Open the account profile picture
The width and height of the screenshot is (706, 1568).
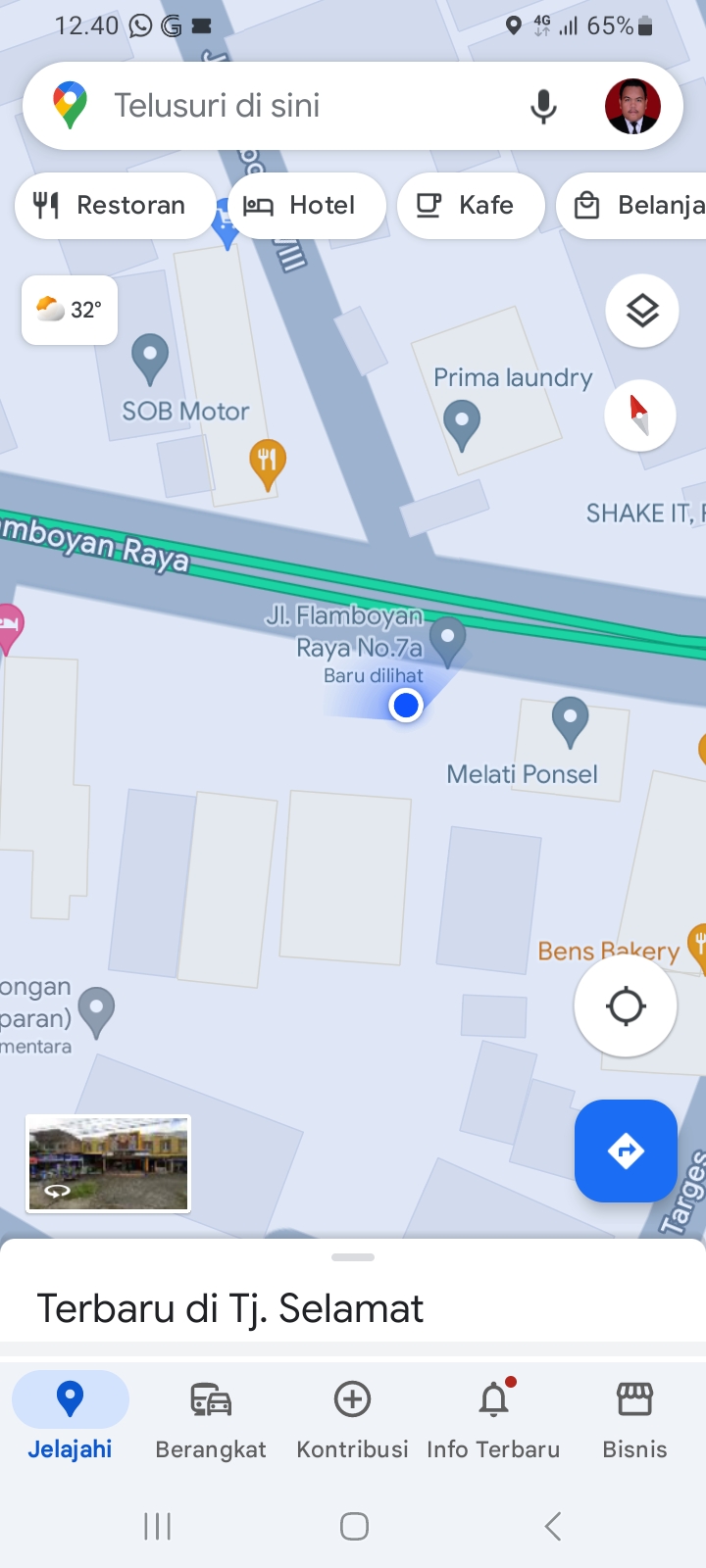click(x=632, y=106)
